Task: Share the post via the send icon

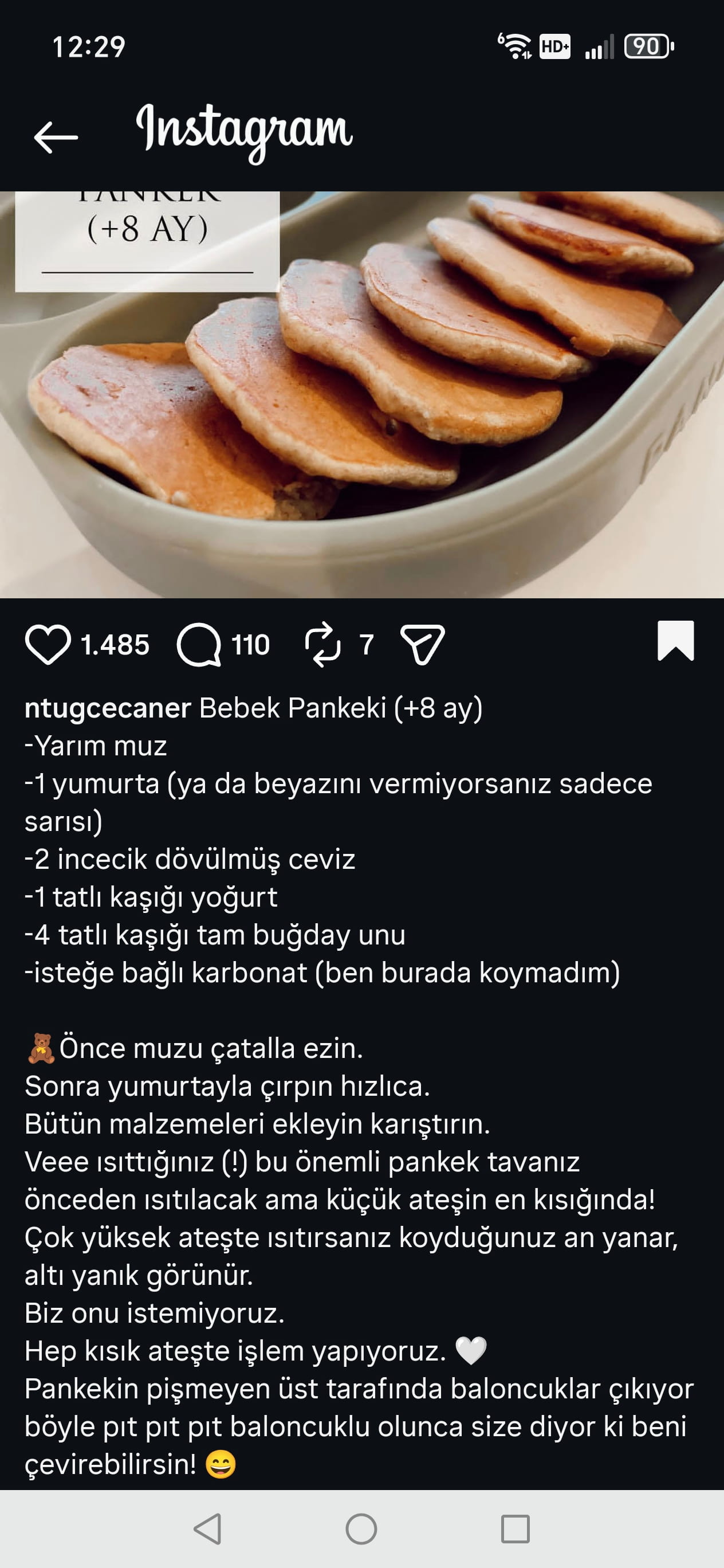Action: tap(422, 644)
